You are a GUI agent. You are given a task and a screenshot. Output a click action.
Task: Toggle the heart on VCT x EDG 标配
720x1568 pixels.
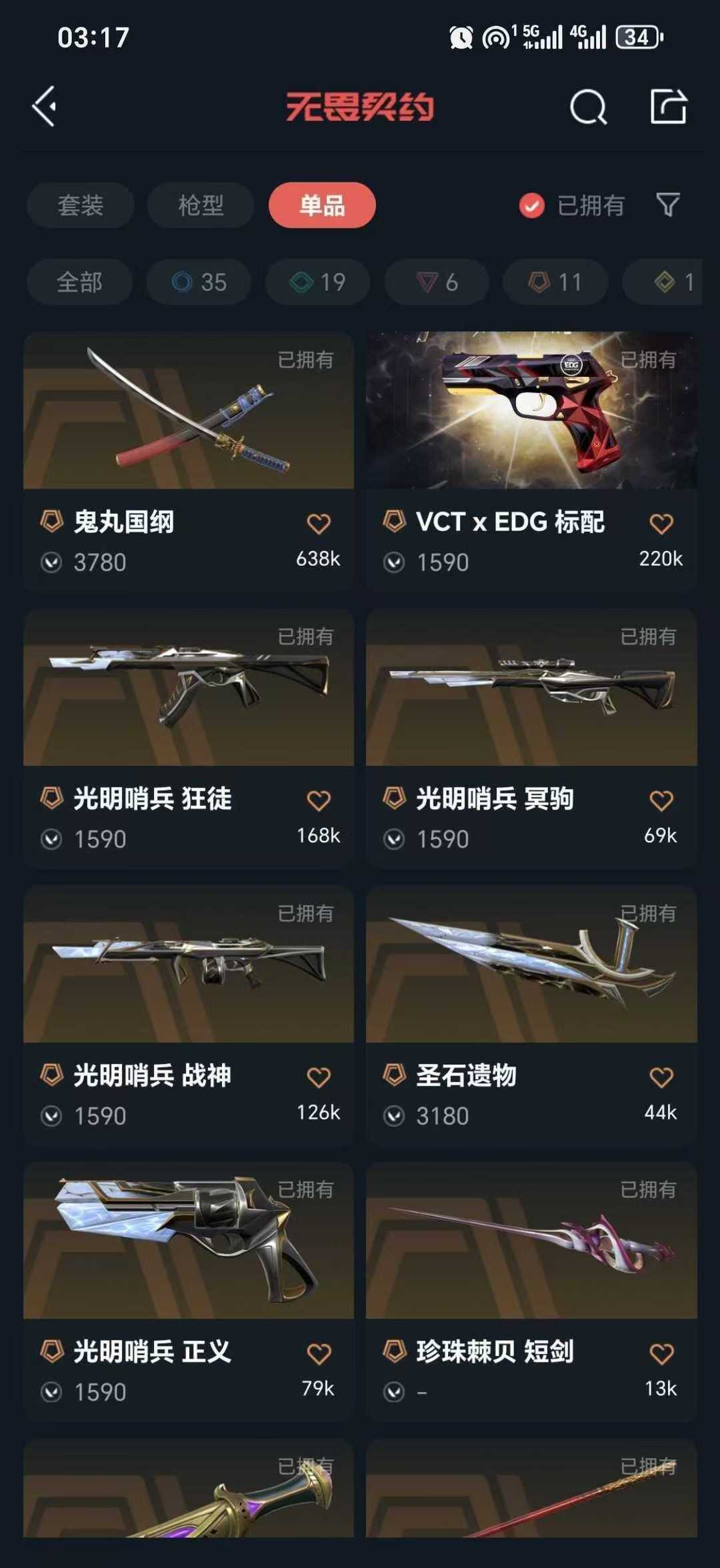(x=661, y=523)
